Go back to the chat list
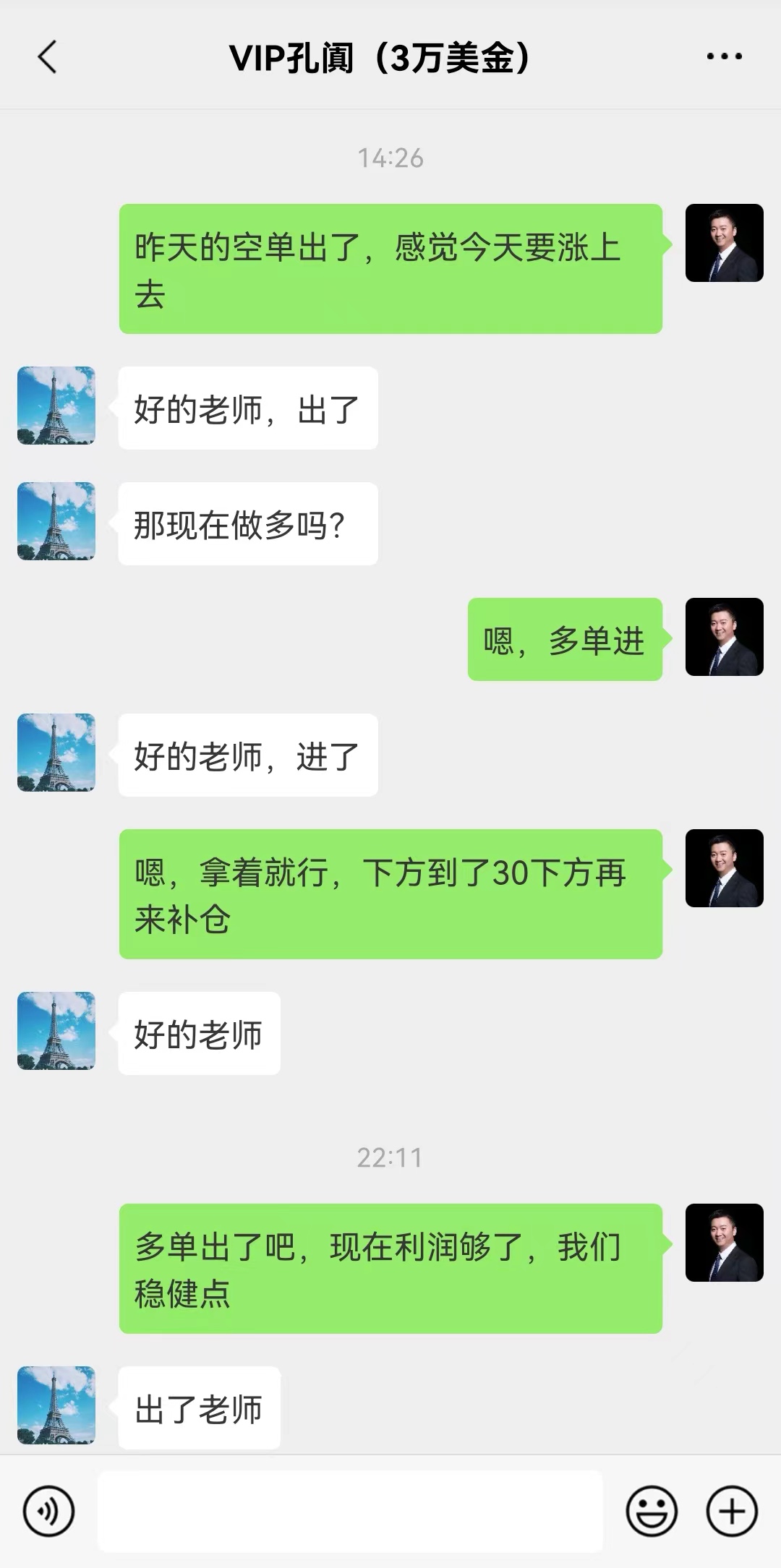781x1568 pixels. point(47,57)
